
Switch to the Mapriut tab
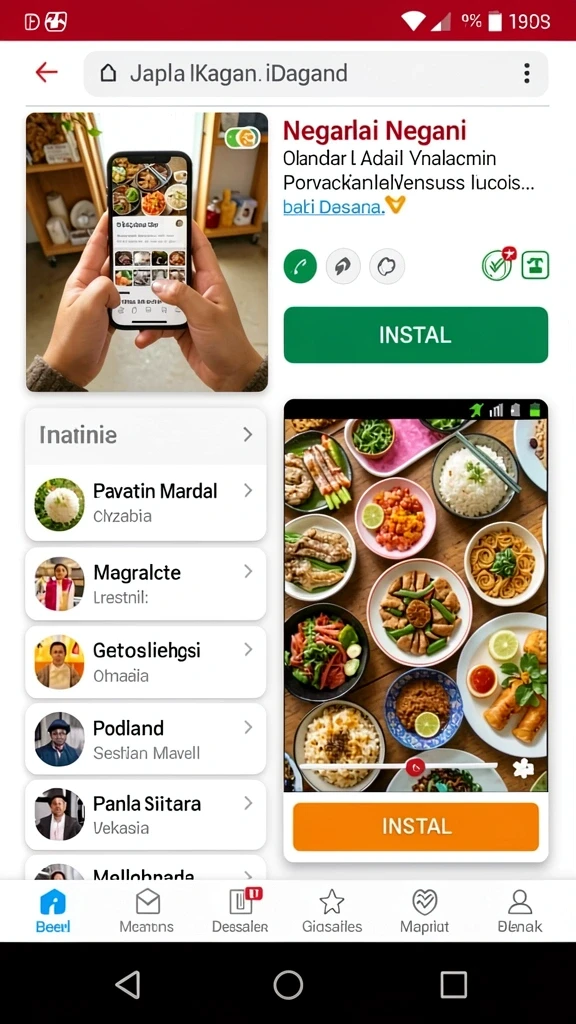click(424, 911)
